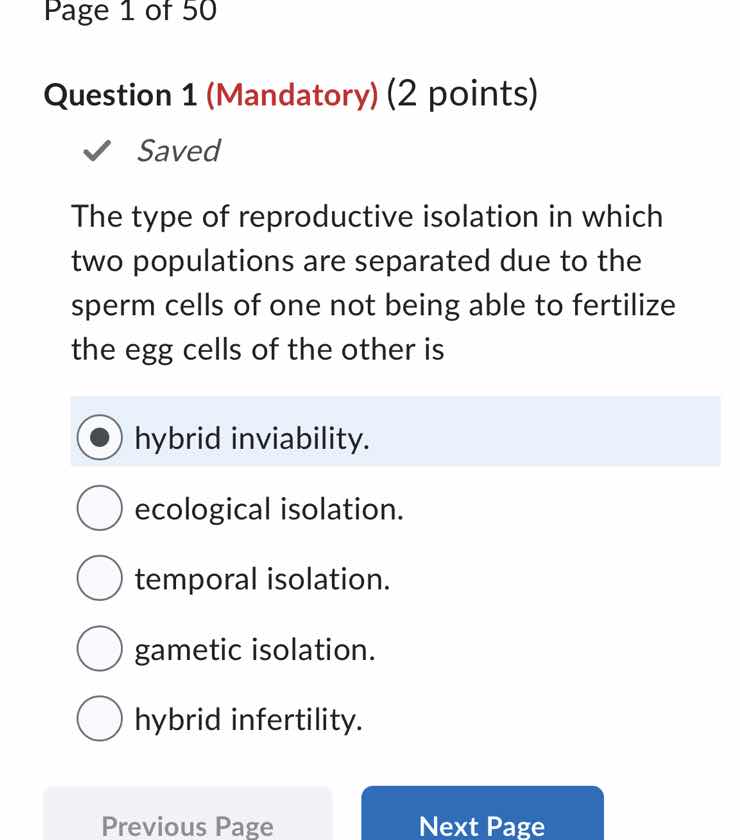Select the temporal isolation radio button
Image resolution: width=740 pixels, height=840 pixels.
point(98,578)
